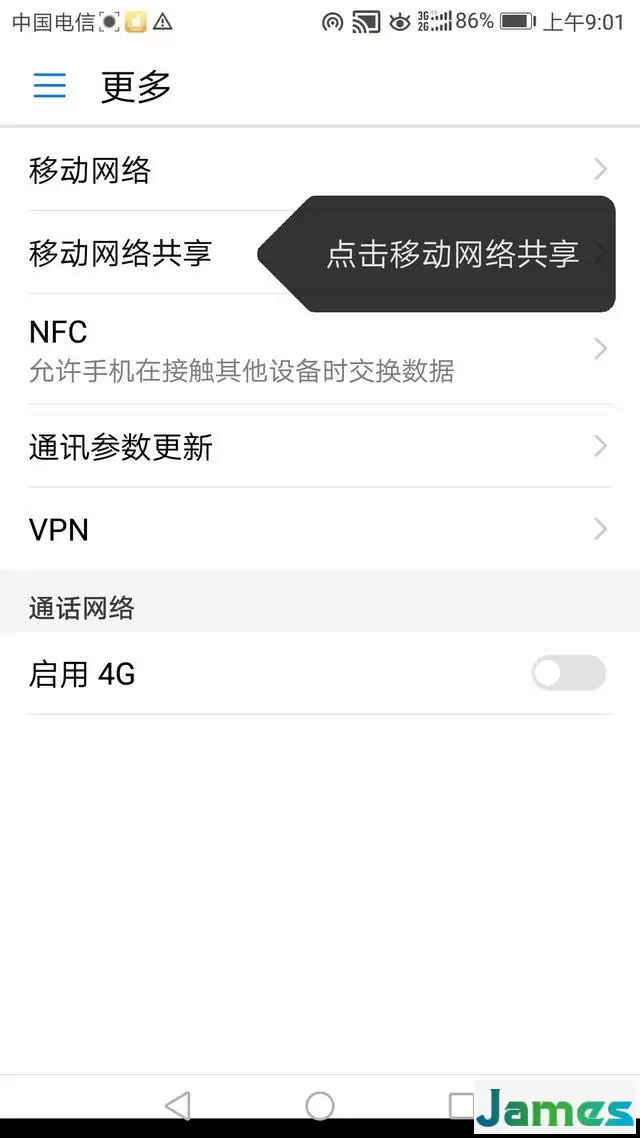
Task: Go to the home screen
Action: tap(319, 1106)
